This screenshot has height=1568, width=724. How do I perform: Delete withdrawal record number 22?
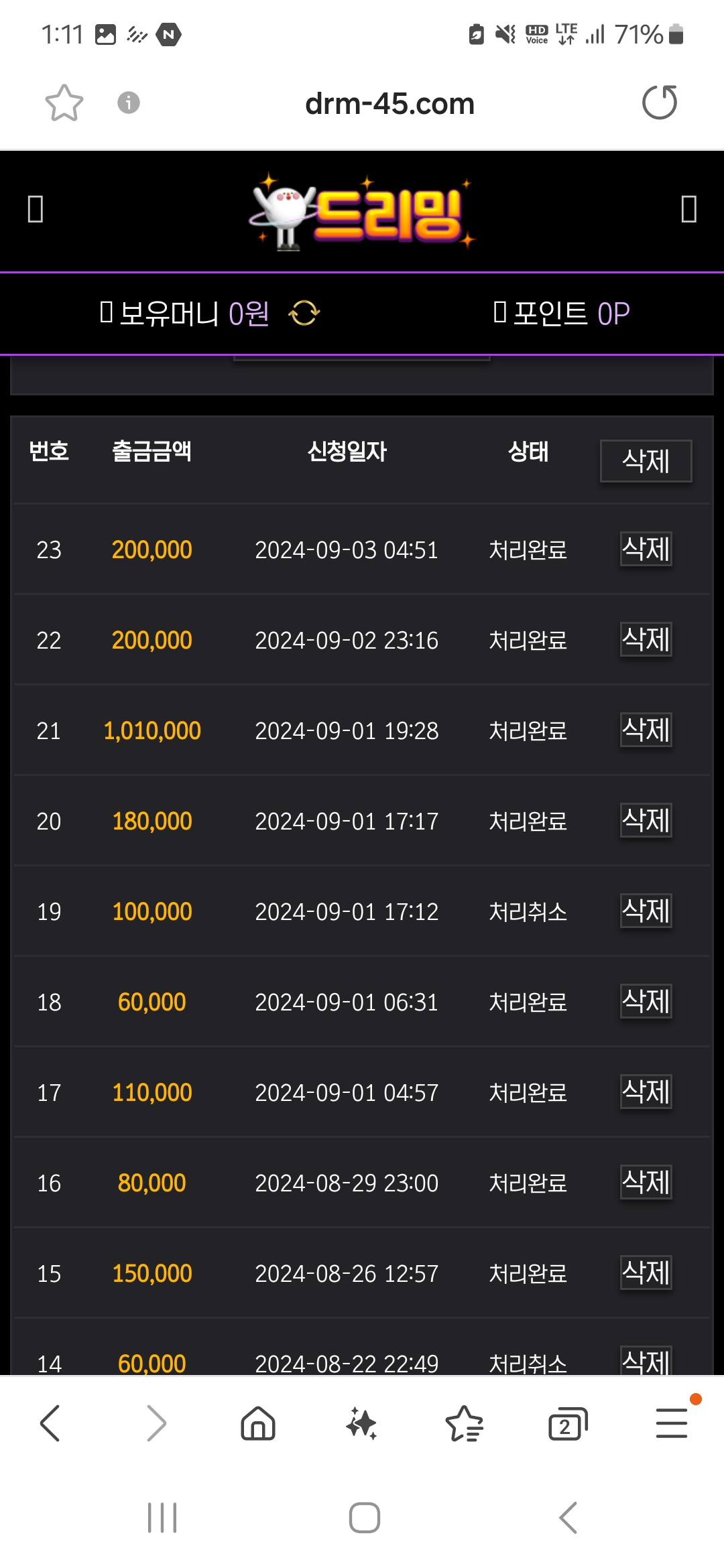point(646,639)
